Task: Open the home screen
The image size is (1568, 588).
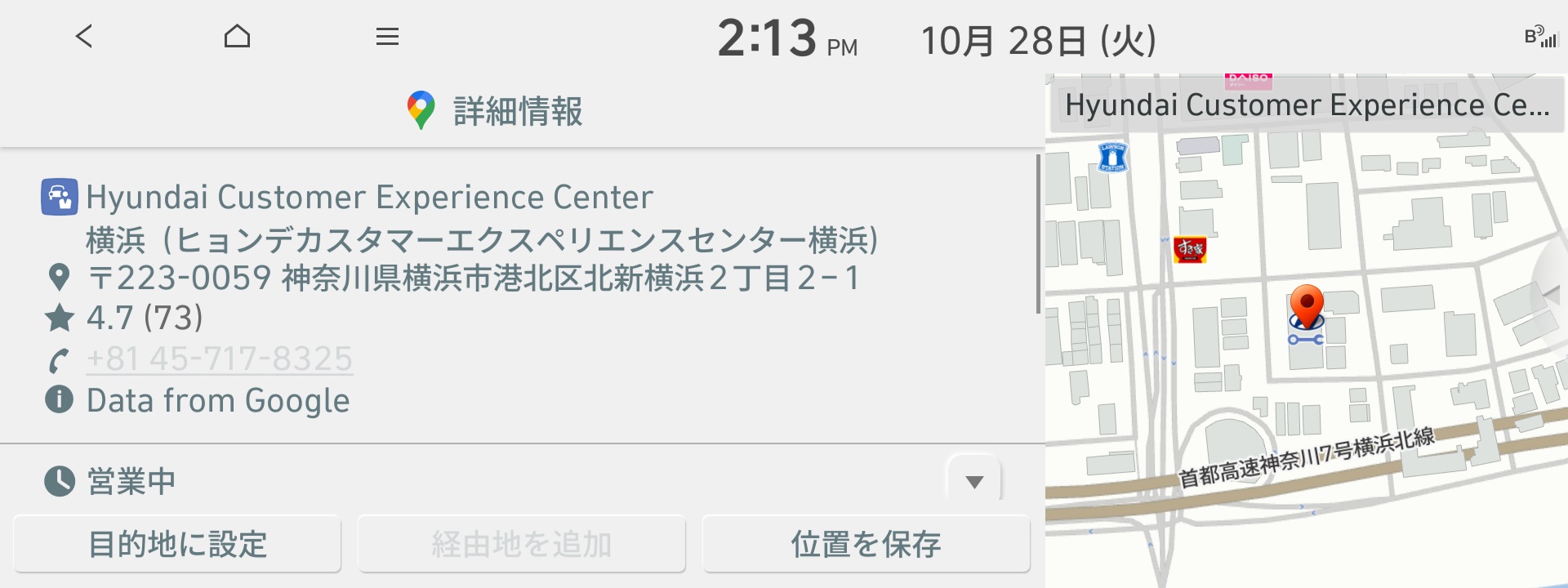Action: (237, 36)
